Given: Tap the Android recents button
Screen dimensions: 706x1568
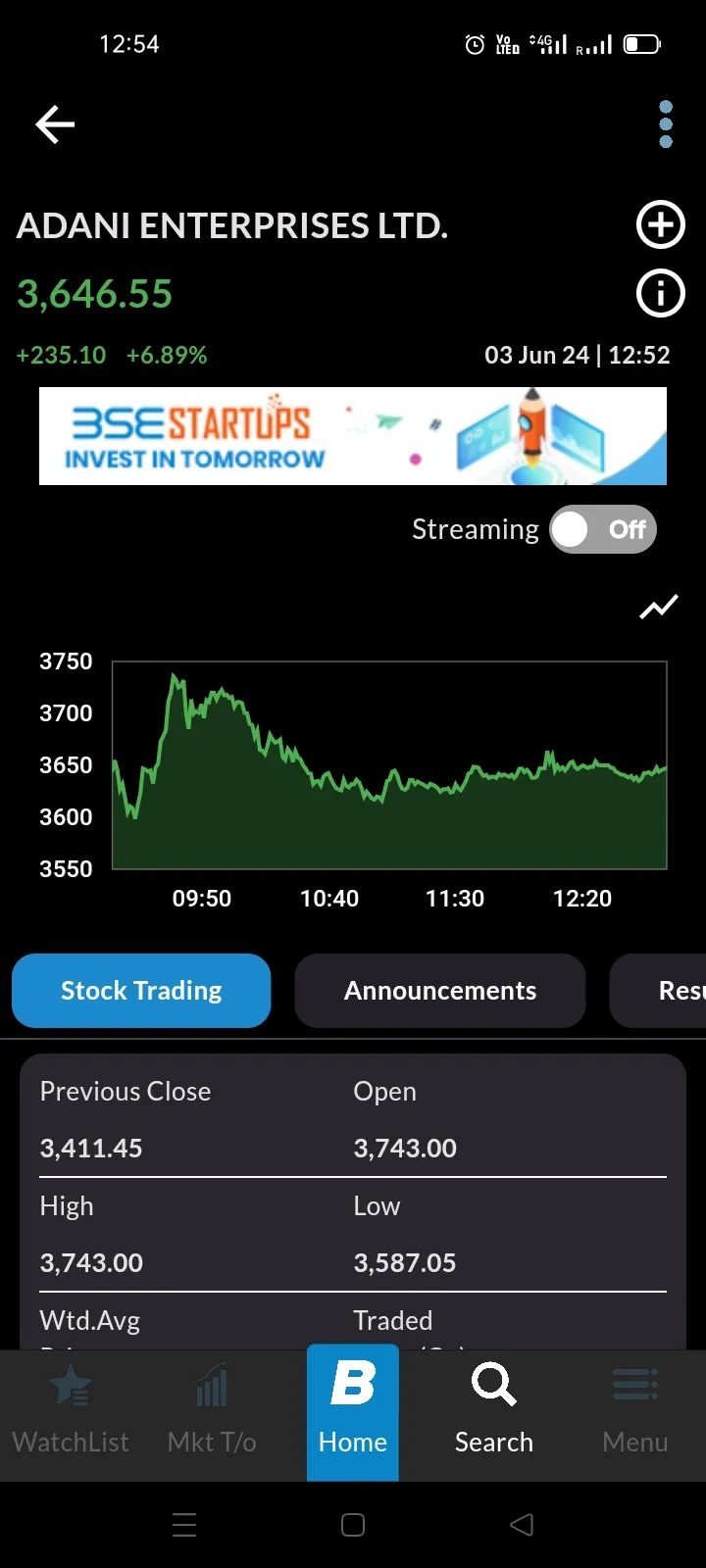Looking at the screenshot, I should tap(184, 1525).
